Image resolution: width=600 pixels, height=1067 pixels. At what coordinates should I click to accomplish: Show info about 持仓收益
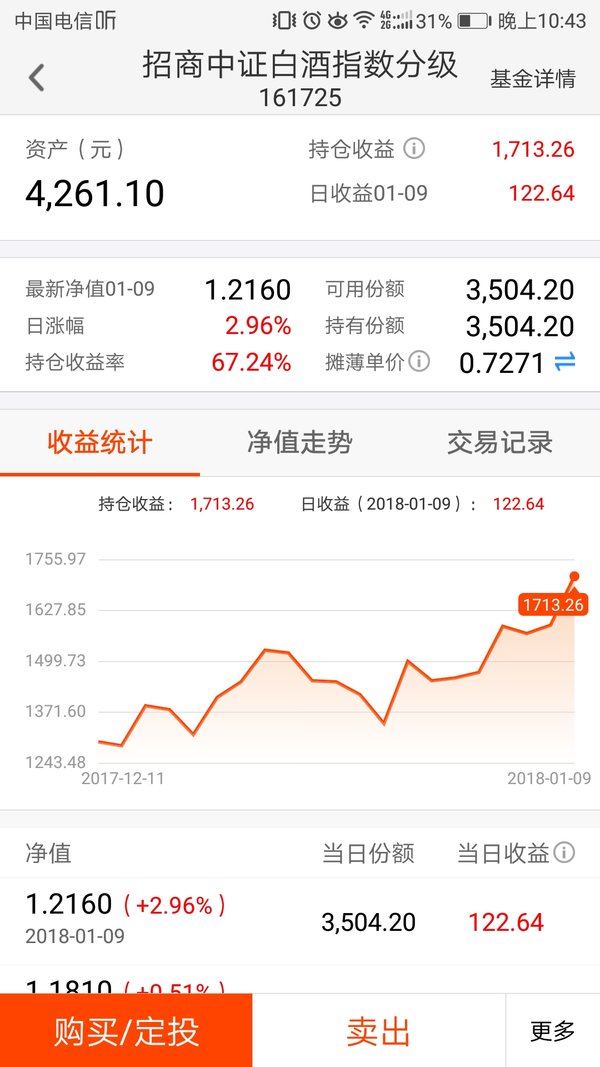coord(414,148)
